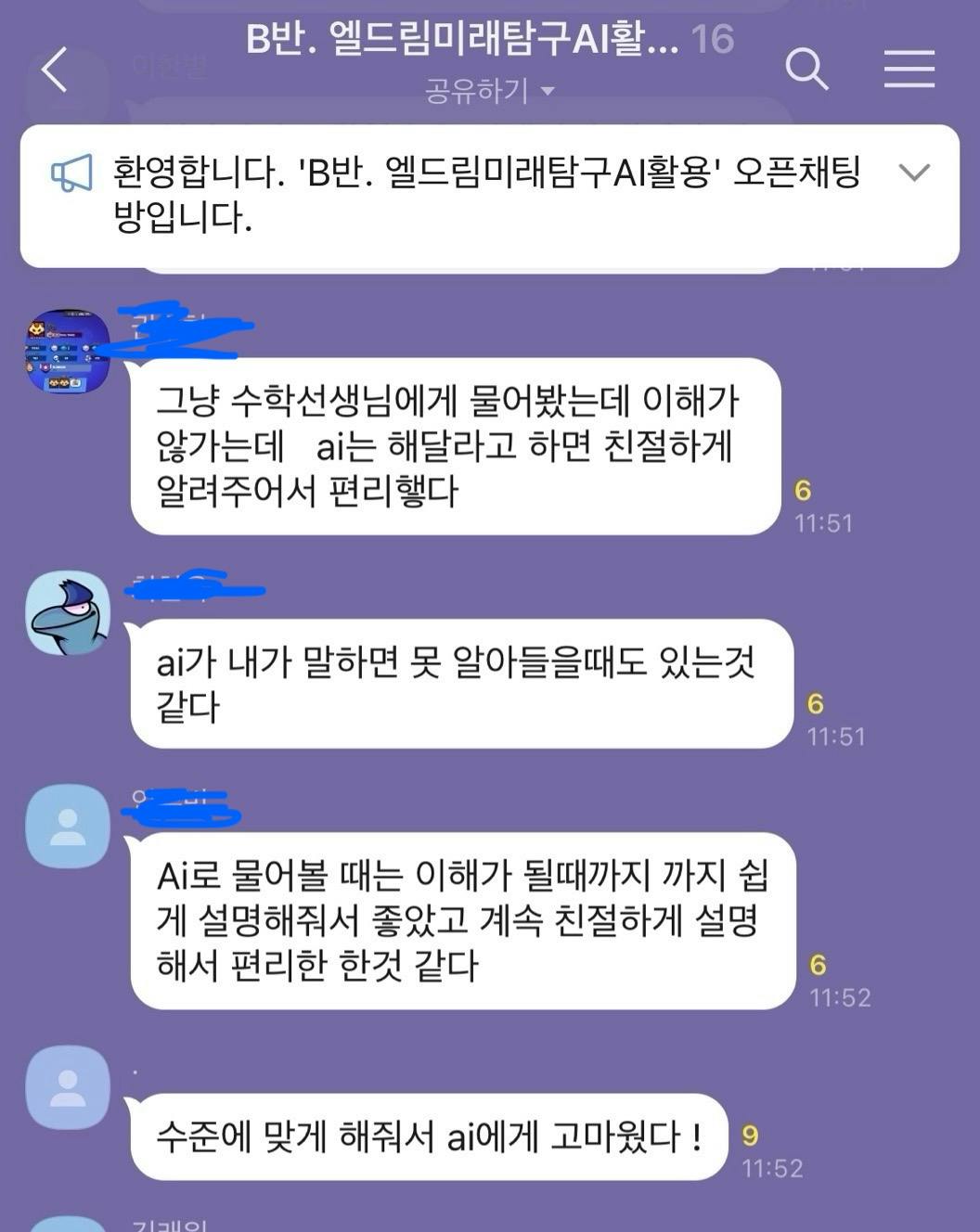Open the bluebird avatar's profile
980x1232 pixels.
click(x=68, y=613)
